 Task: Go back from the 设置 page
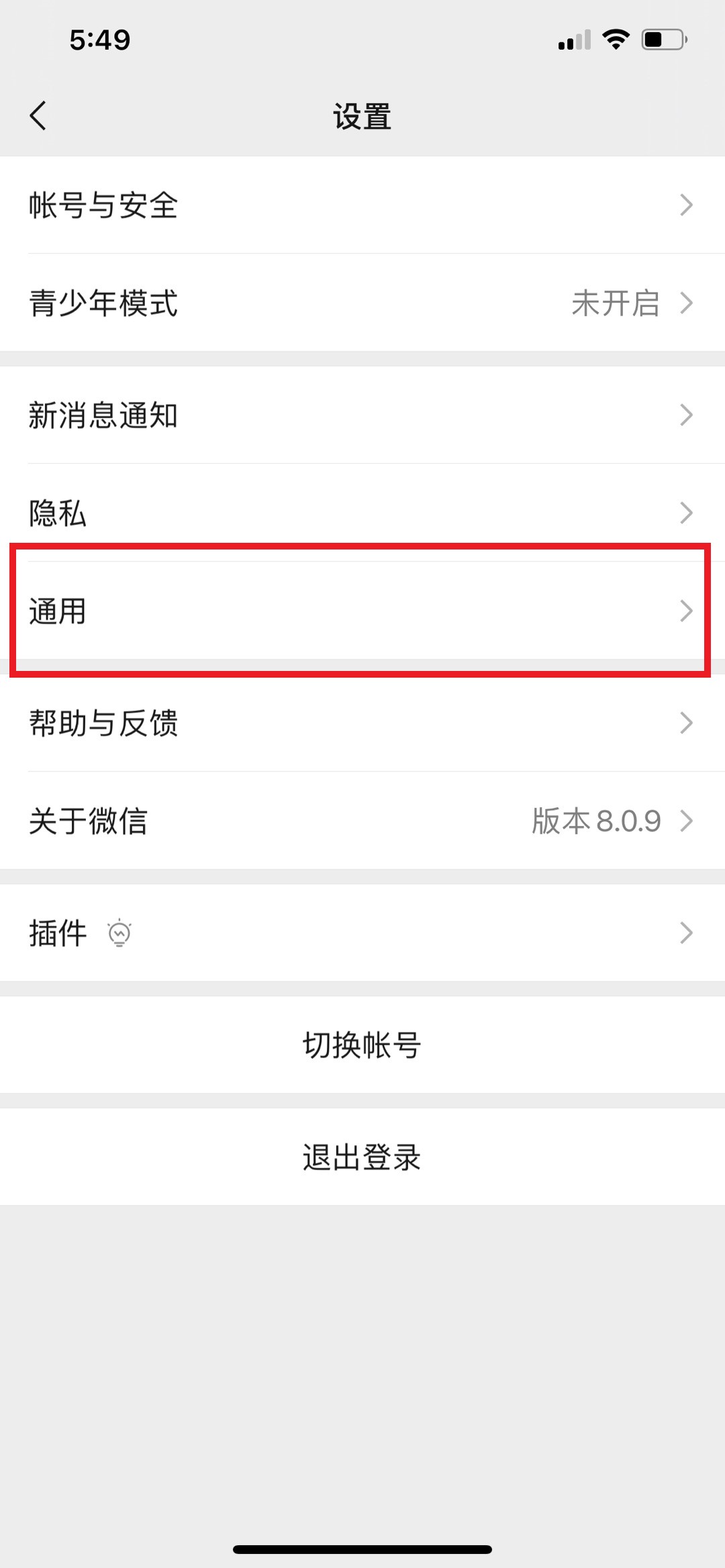(38, 115)
